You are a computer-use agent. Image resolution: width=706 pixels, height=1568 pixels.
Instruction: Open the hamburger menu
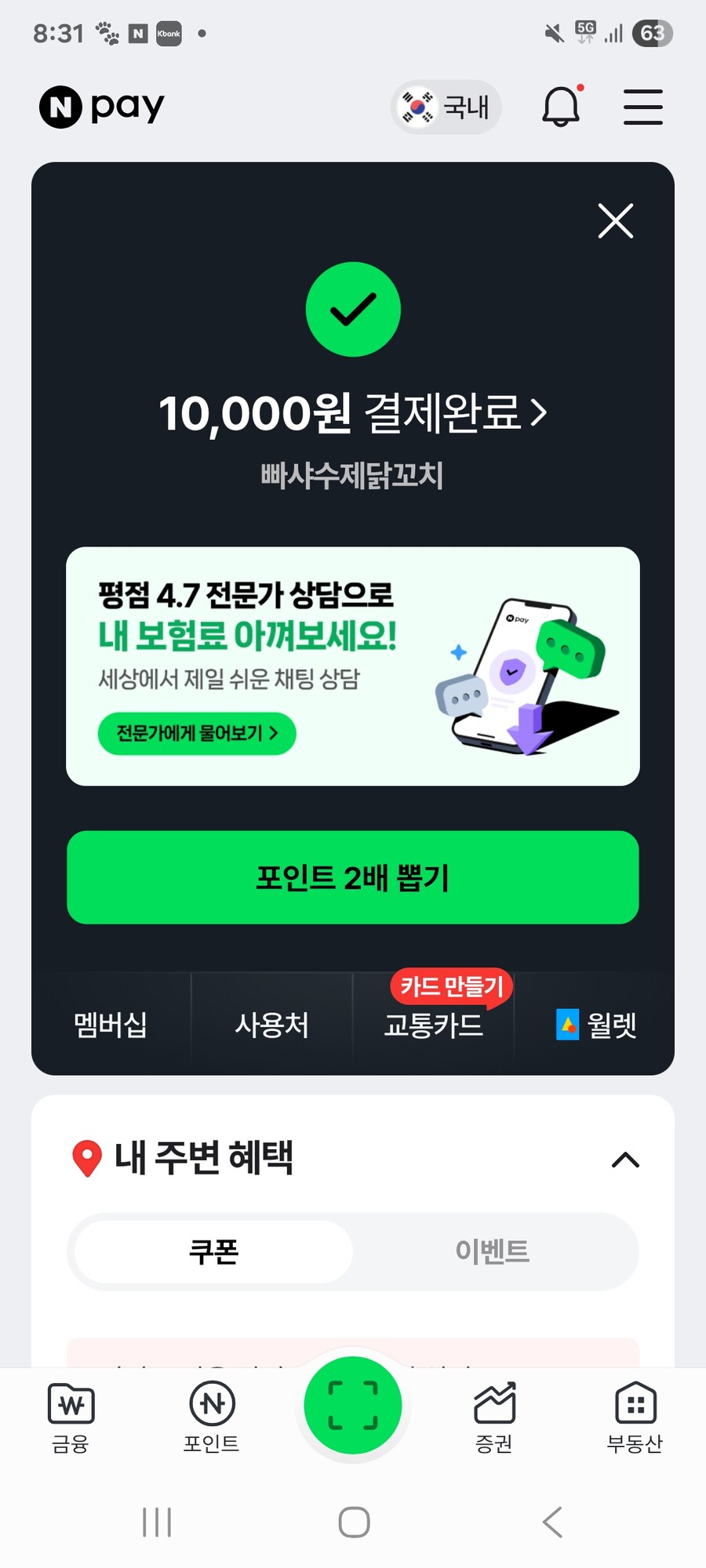[642, 107]
